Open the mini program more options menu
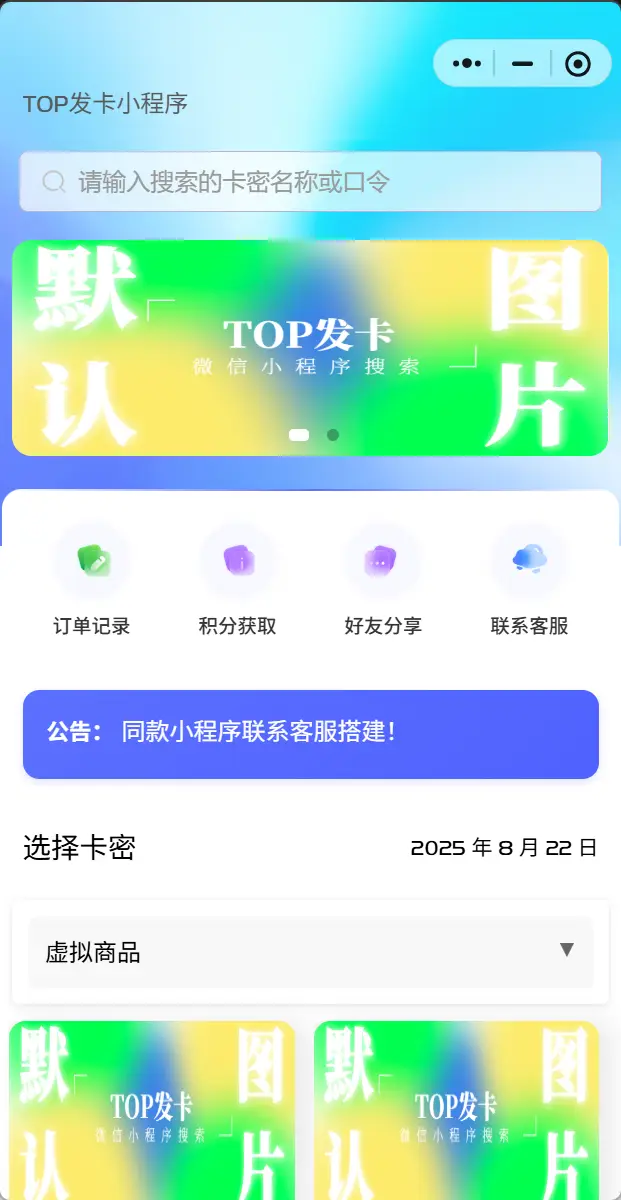The height and width of the screenshot is (1200, 621). click(x=467, y=63)
